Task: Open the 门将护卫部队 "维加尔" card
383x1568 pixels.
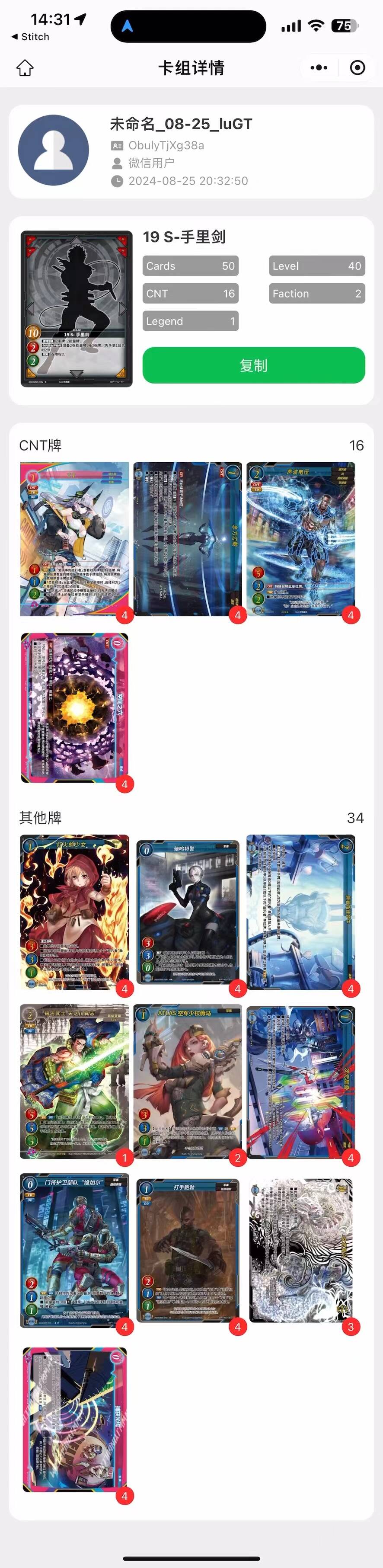Action: pos(74,1250)
